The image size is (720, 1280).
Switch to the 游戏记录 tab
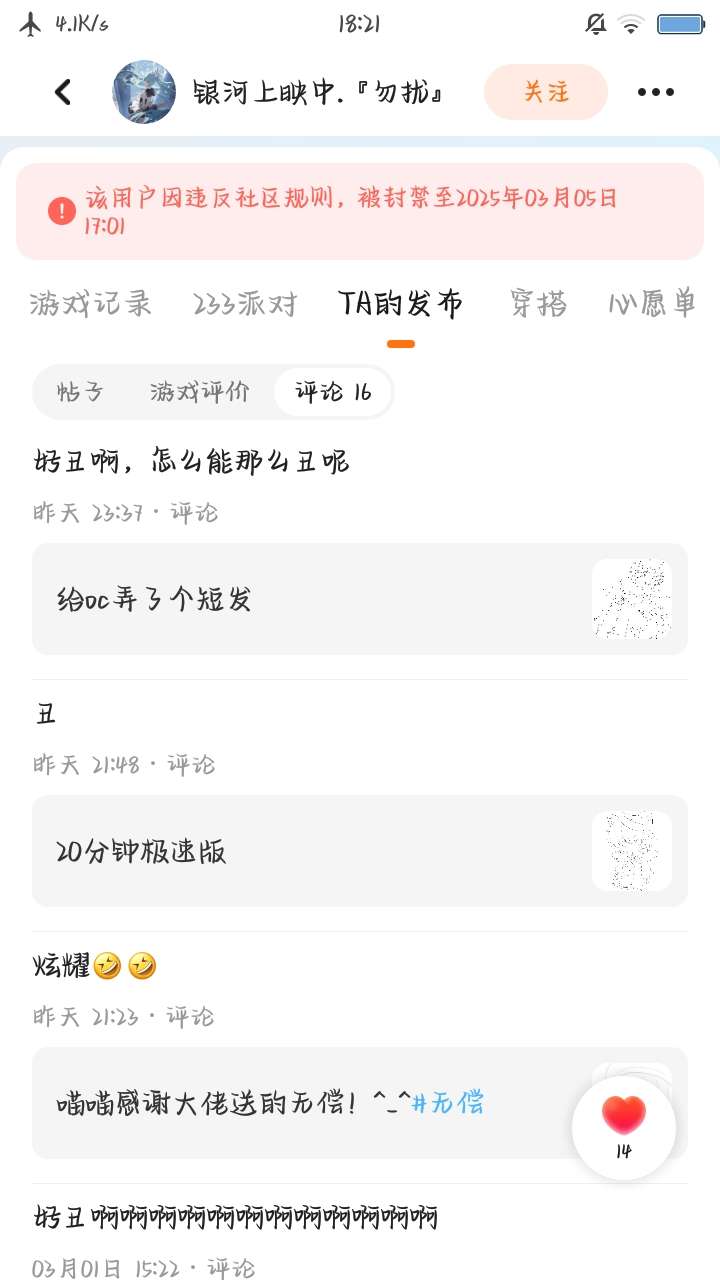tap(91, 304)
